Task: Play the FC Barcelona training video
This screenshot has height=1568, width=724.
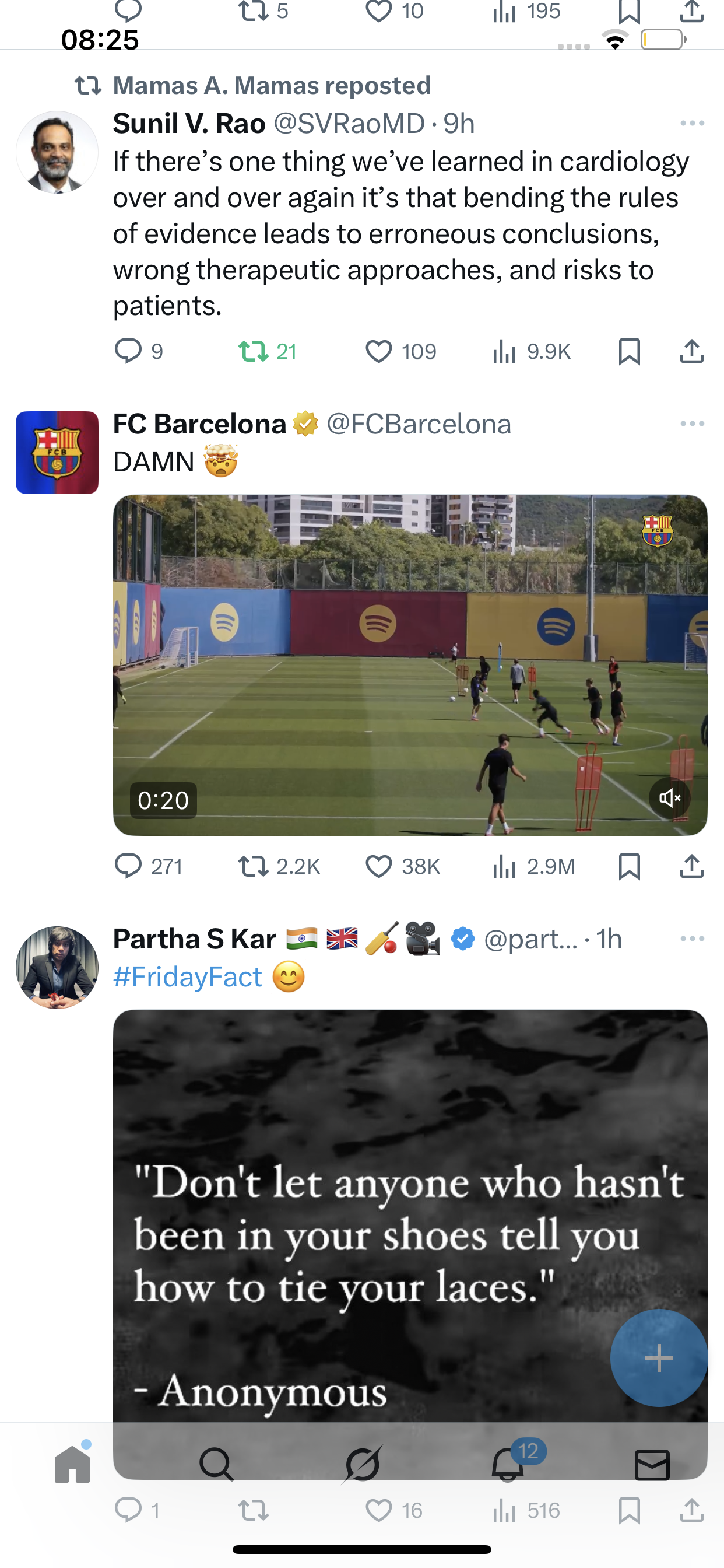Action: coord(409,664)
